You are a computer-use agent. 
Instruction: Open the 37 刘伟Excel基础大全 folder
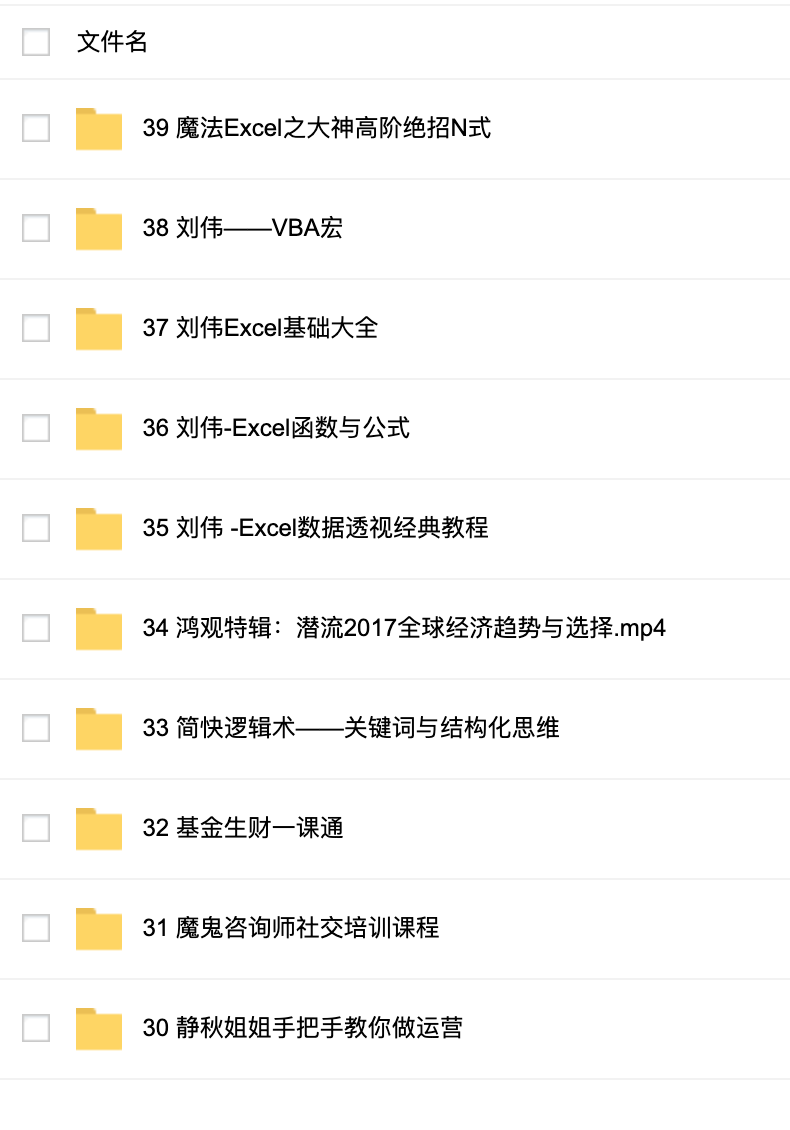pos(260,328)
